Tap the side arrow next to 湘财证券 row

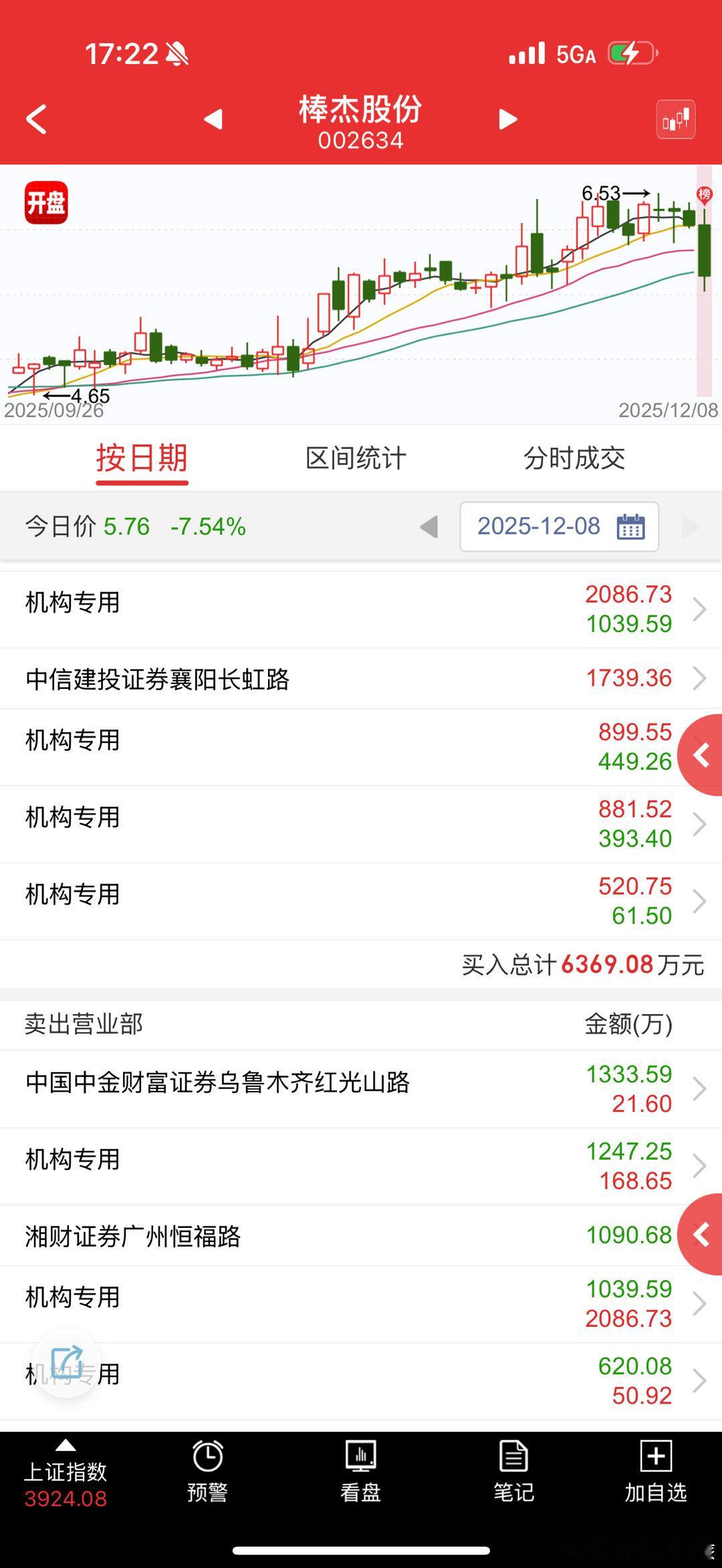[x=699, y=1236]
